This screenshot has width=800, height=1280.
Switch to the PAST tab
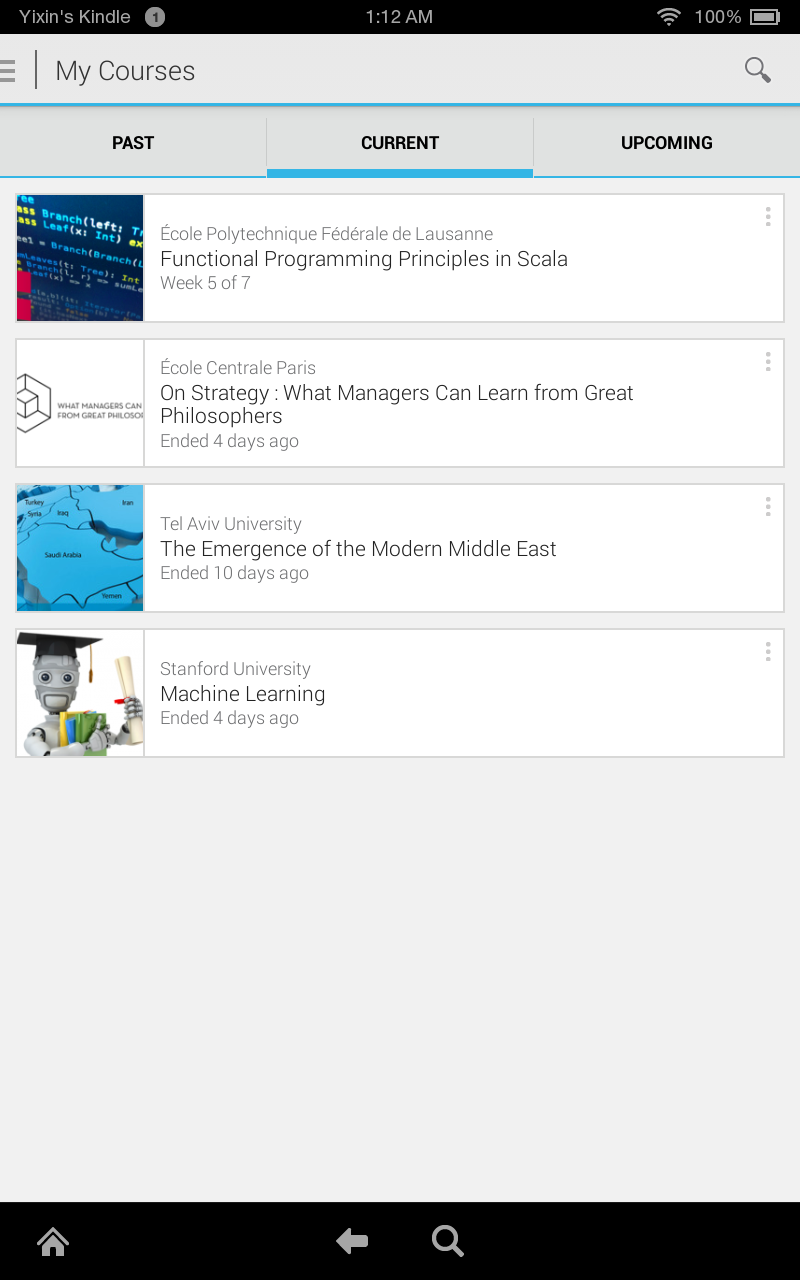(x=132, y=142)
